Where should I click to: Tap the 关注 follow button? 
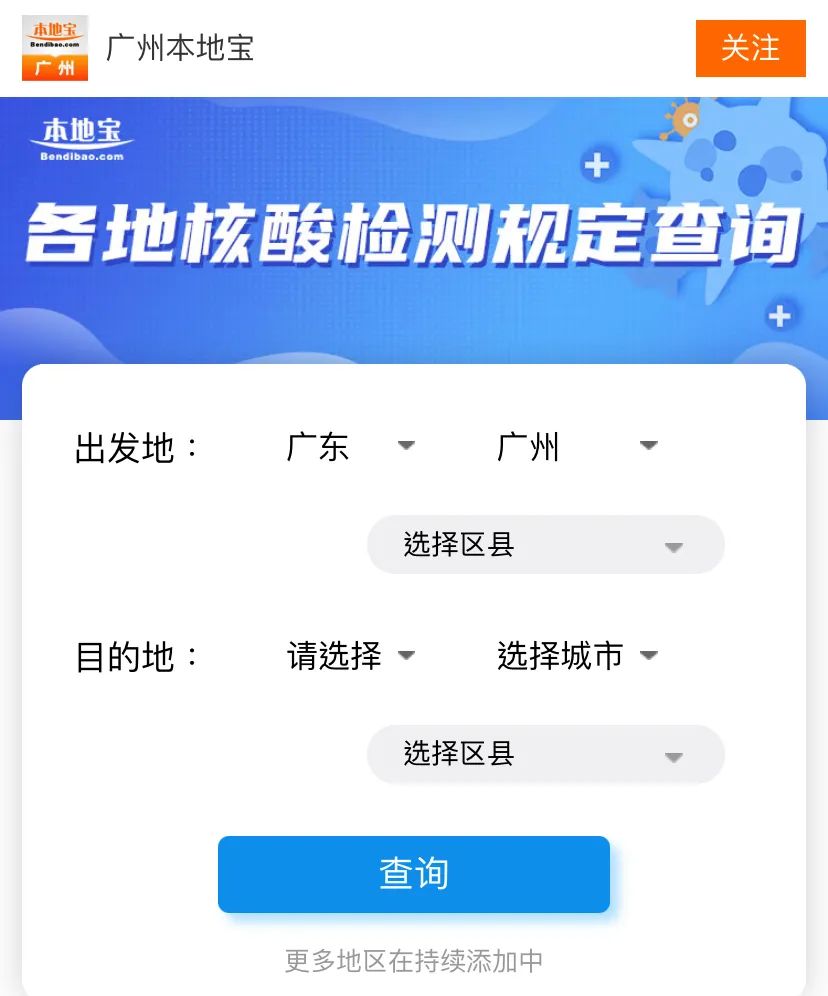pos(750,48)
